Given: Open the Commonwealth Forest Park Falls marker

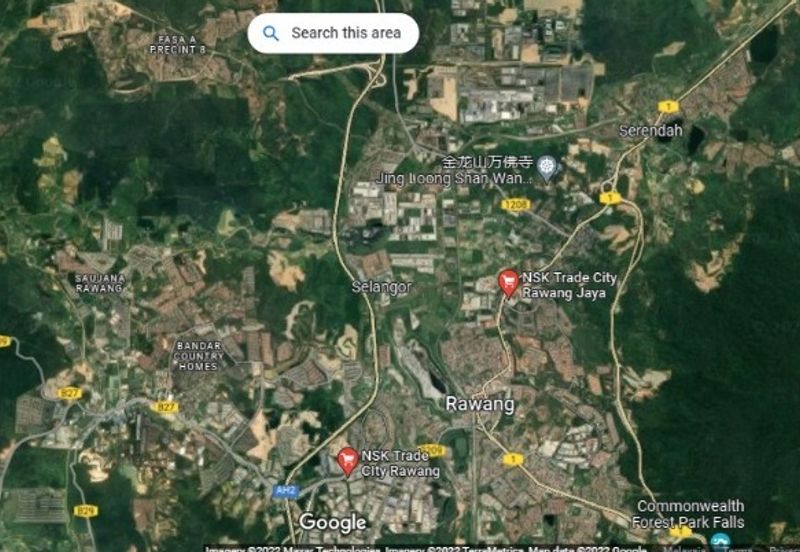Looking at the screenshot, I should coord(720,541).
